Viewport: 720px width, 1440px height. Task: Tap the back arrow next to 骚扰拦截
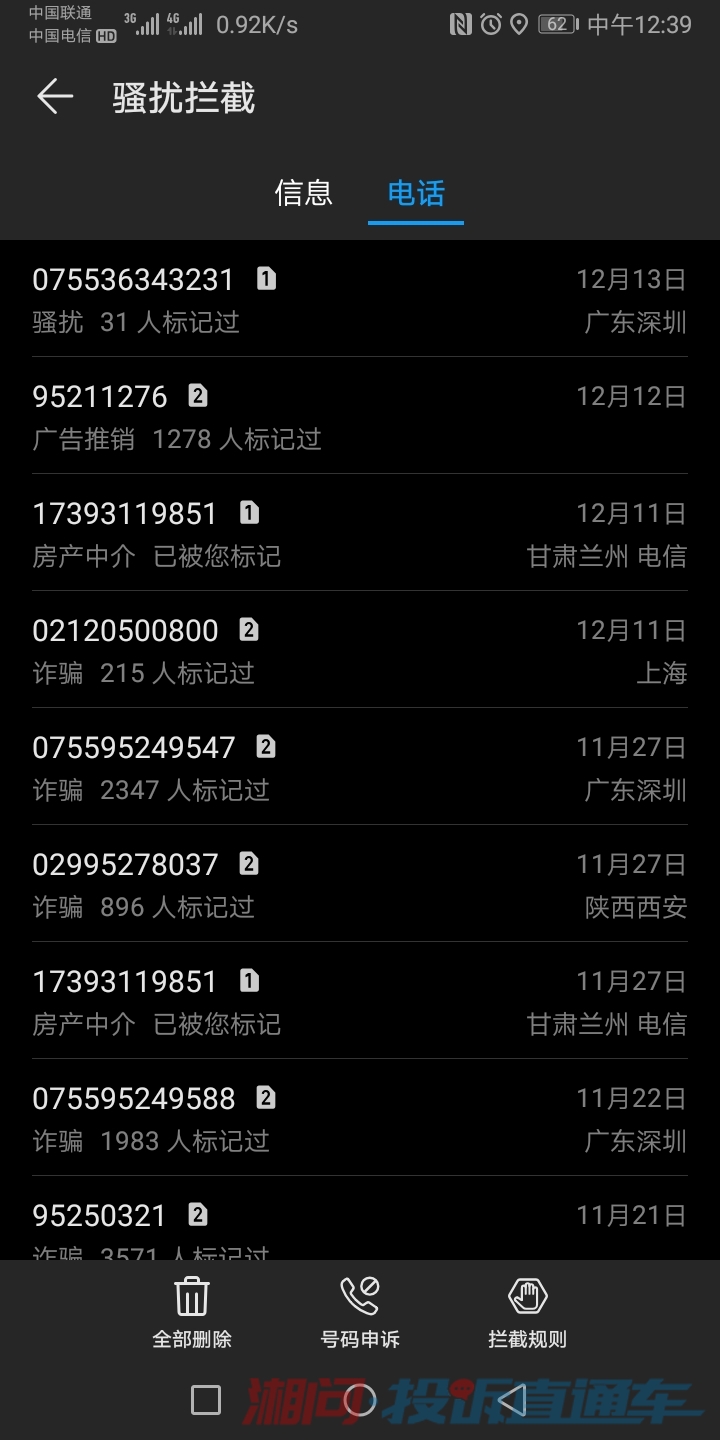tap(55, 97)
